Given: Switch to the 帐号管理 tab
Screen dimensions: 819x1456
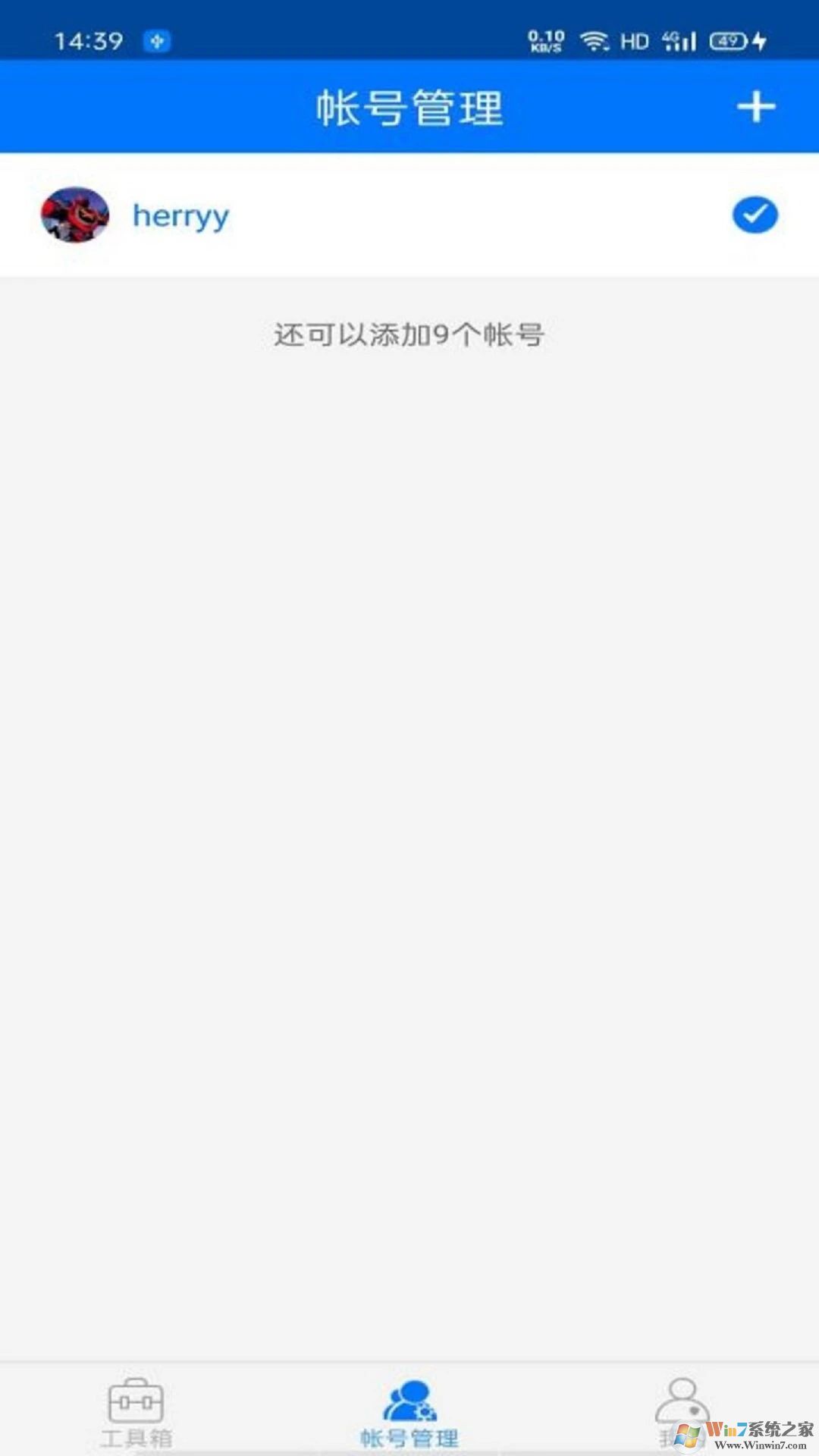Looking at the screenshot, I should pyautogui.click(x=409, y=1412).
